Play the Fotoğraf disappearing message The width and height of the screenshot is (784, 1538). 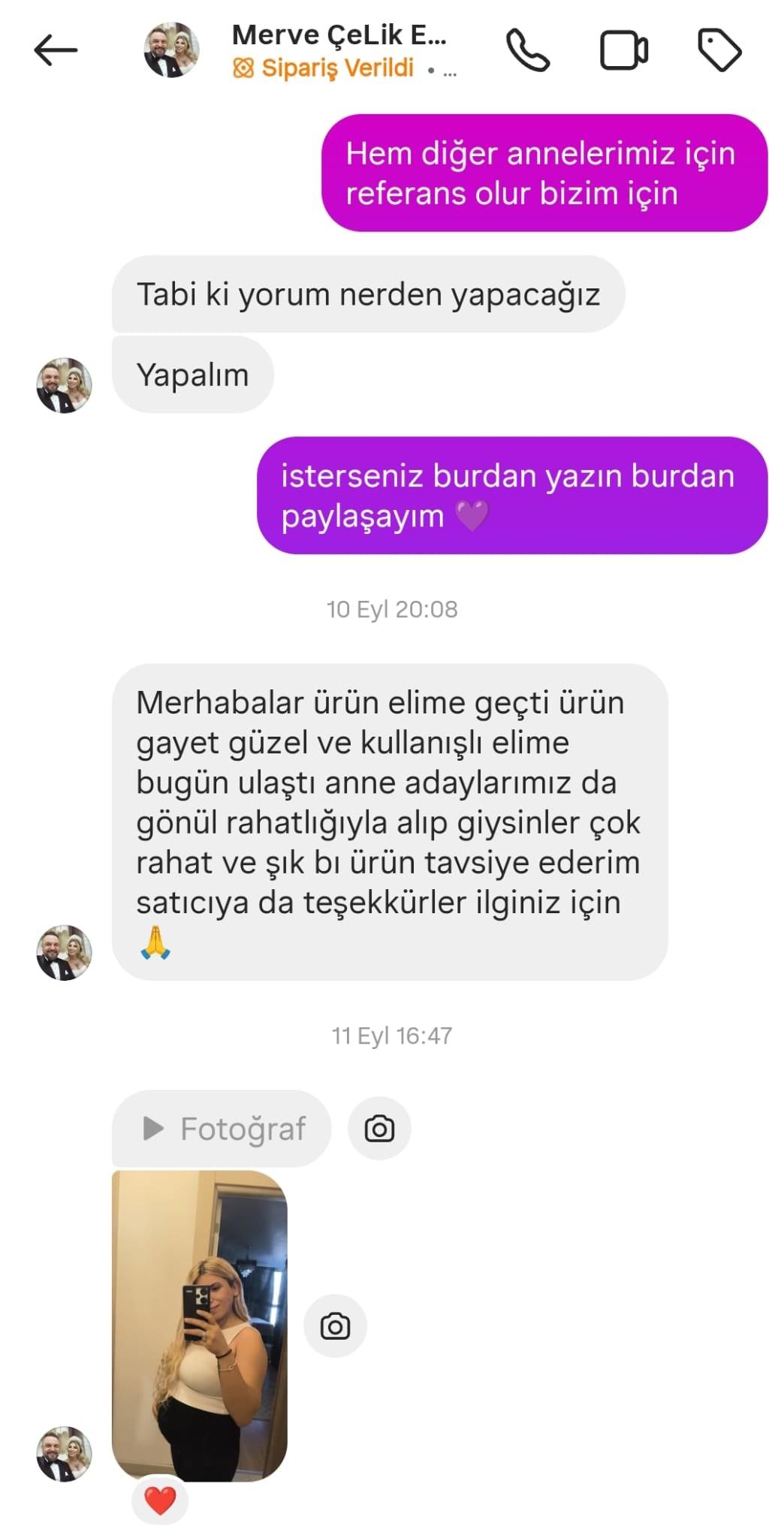click(x=222, y=1128)
